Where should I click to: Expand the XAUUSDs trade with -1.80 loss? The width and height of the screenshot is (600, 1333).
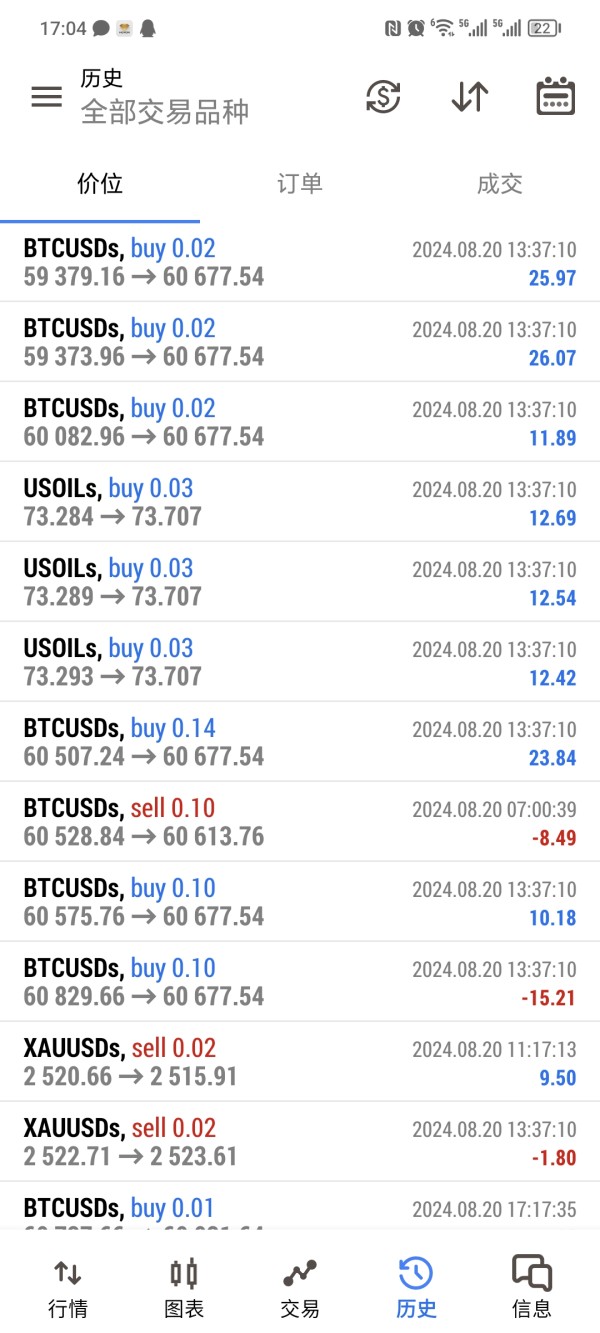pyautogui.click(x=300, y=1143)
